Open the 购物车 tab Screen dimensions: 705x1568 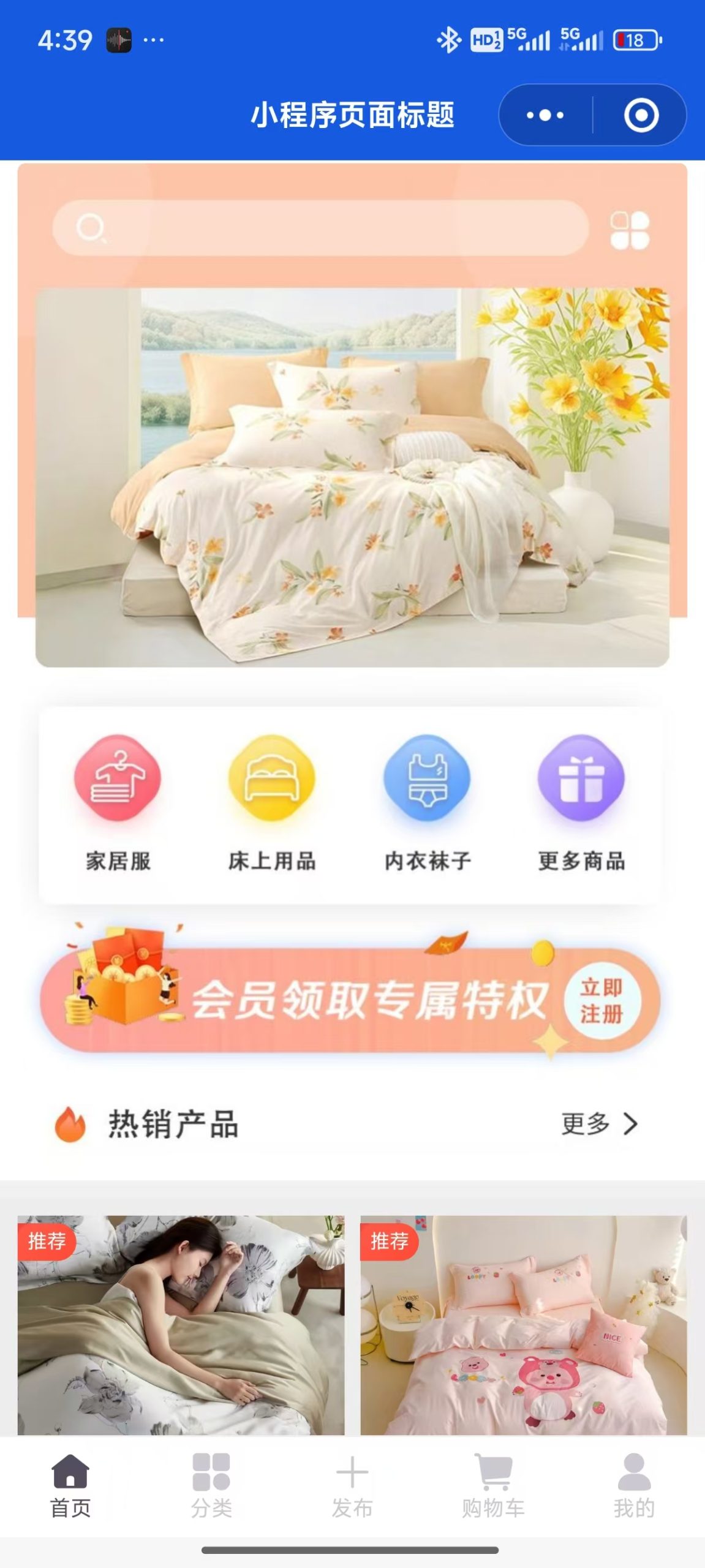(493, 1485)
